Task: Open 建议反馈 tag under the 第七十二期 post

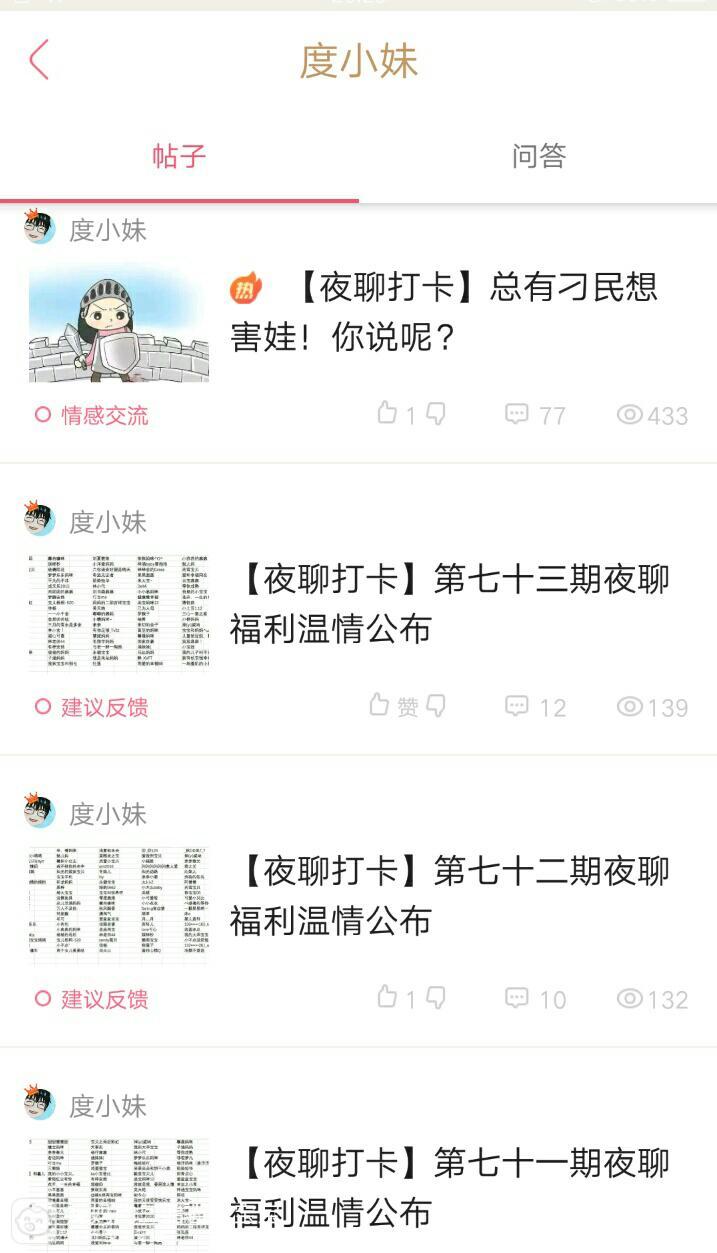Action: 92,999
